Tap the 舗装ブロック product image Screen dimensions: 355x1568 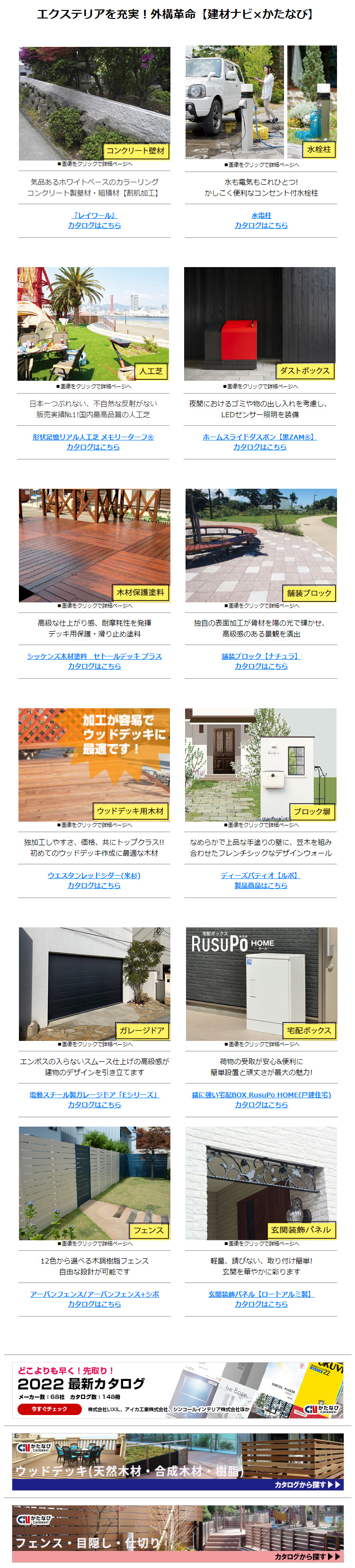261,545
